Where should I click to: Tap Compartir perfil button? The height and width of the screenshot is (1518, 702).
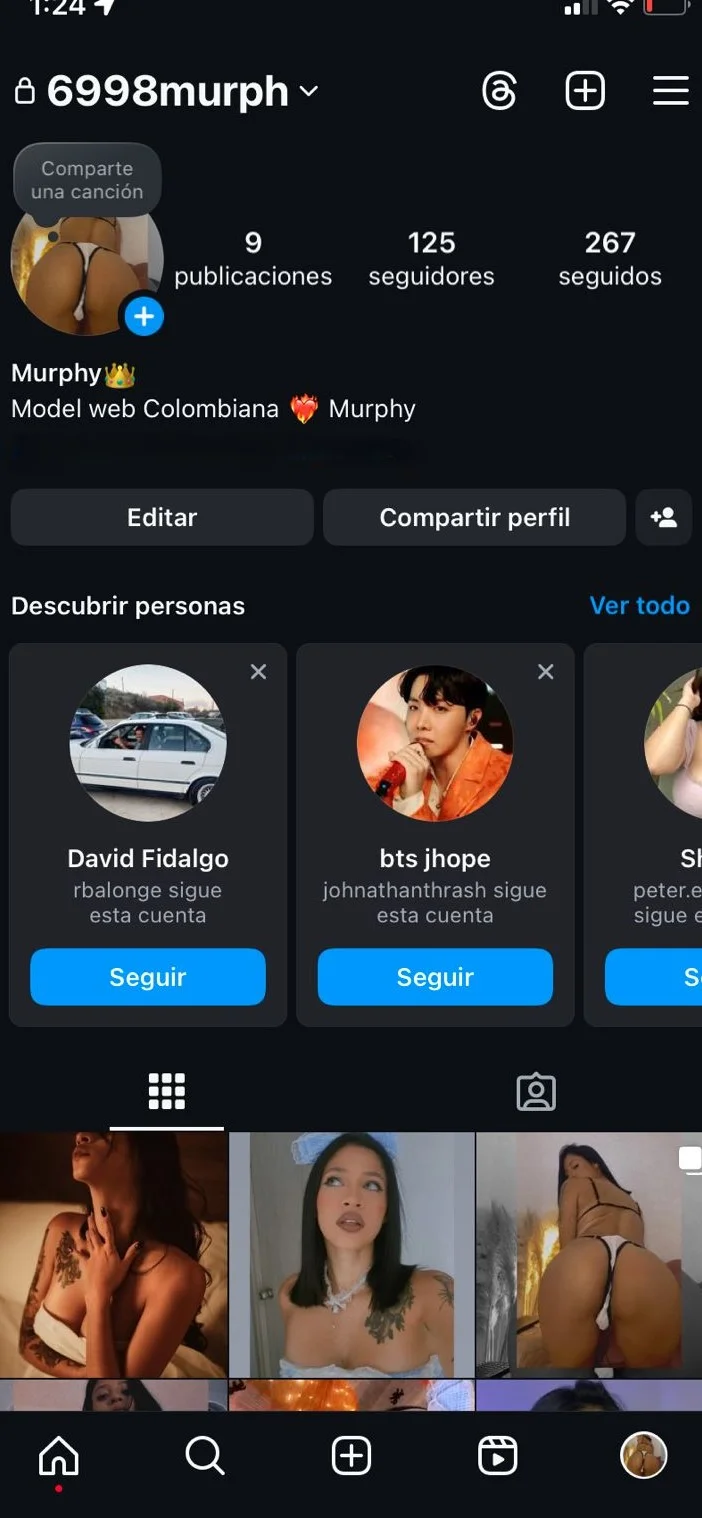pyautogui.click(x=474, y=517)
